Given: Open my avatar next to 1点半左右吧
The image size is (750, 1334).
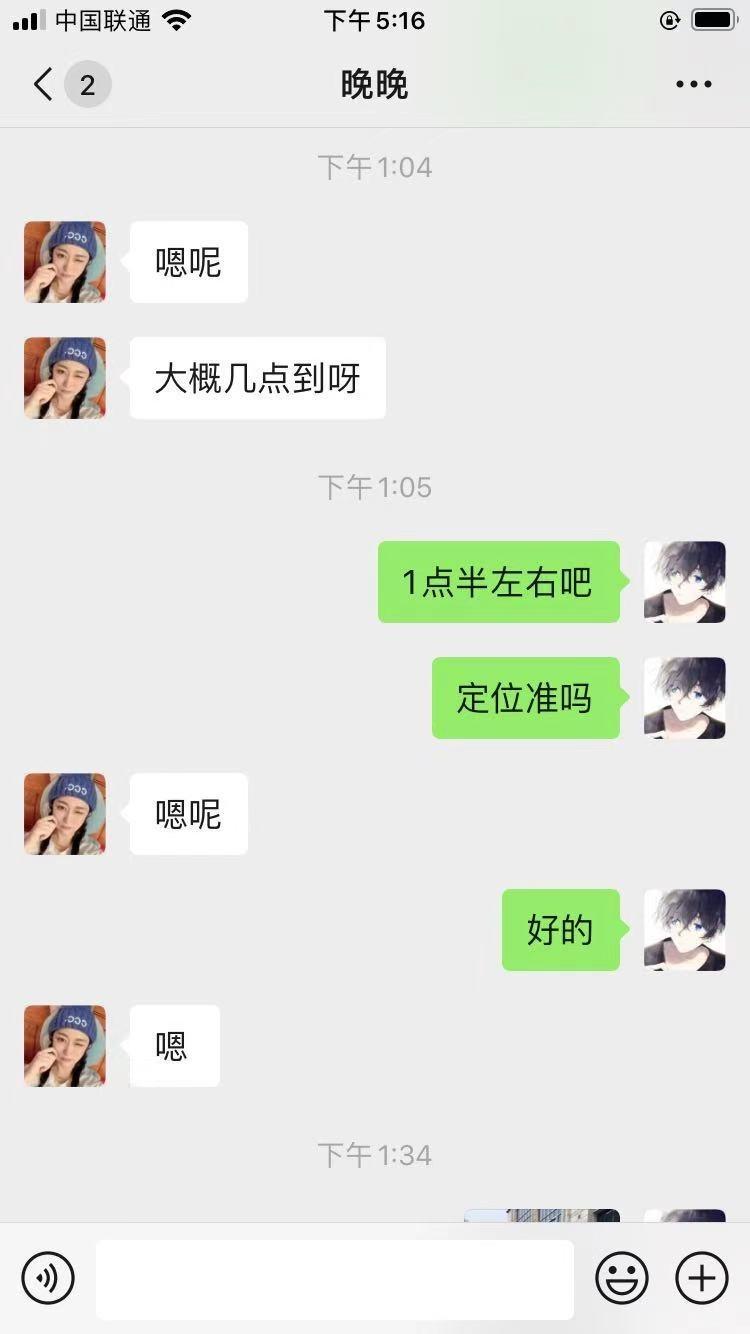Looking at the screenshot, I should [684, 582].
